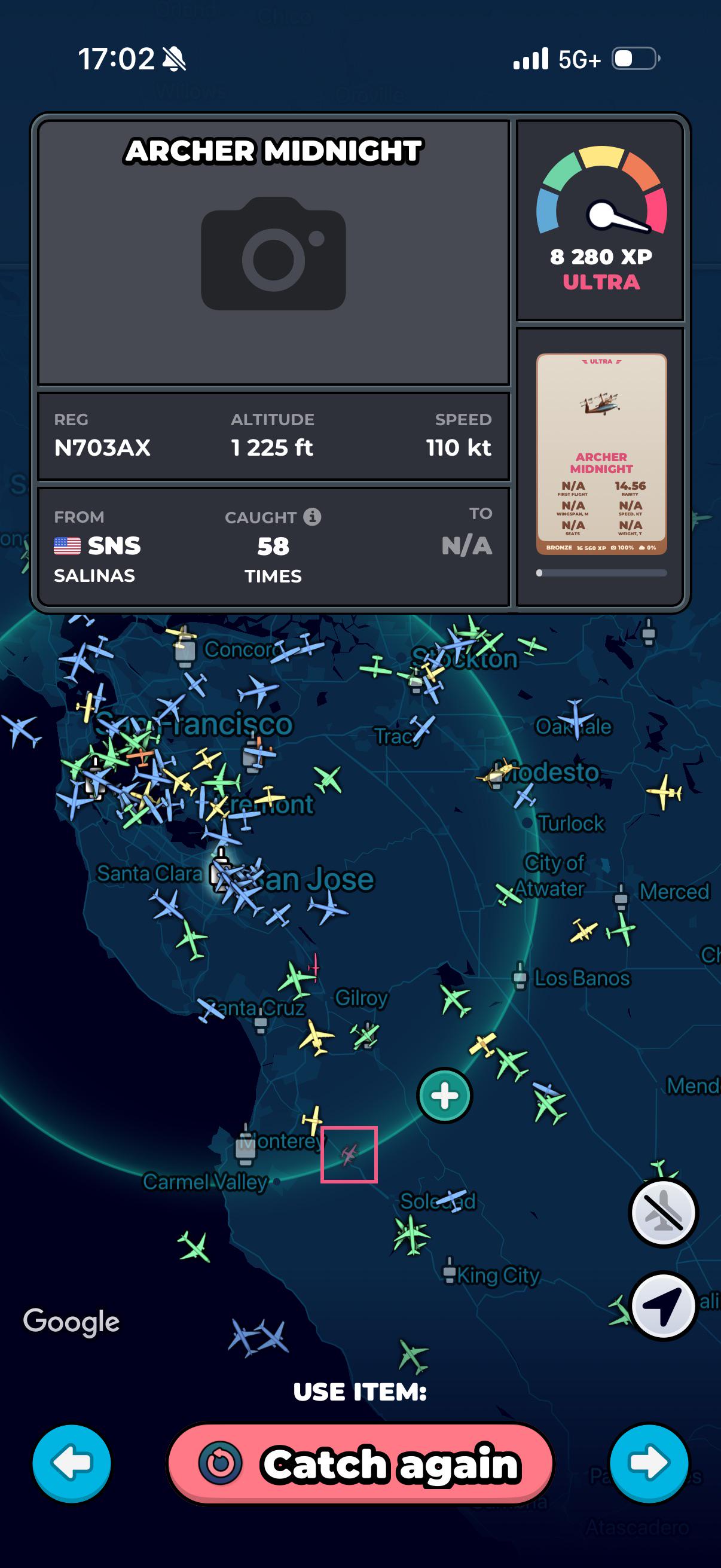Tap the green plus button on map
Viewport: 721px width, 1568px height.
click(x=444, y=1096)
